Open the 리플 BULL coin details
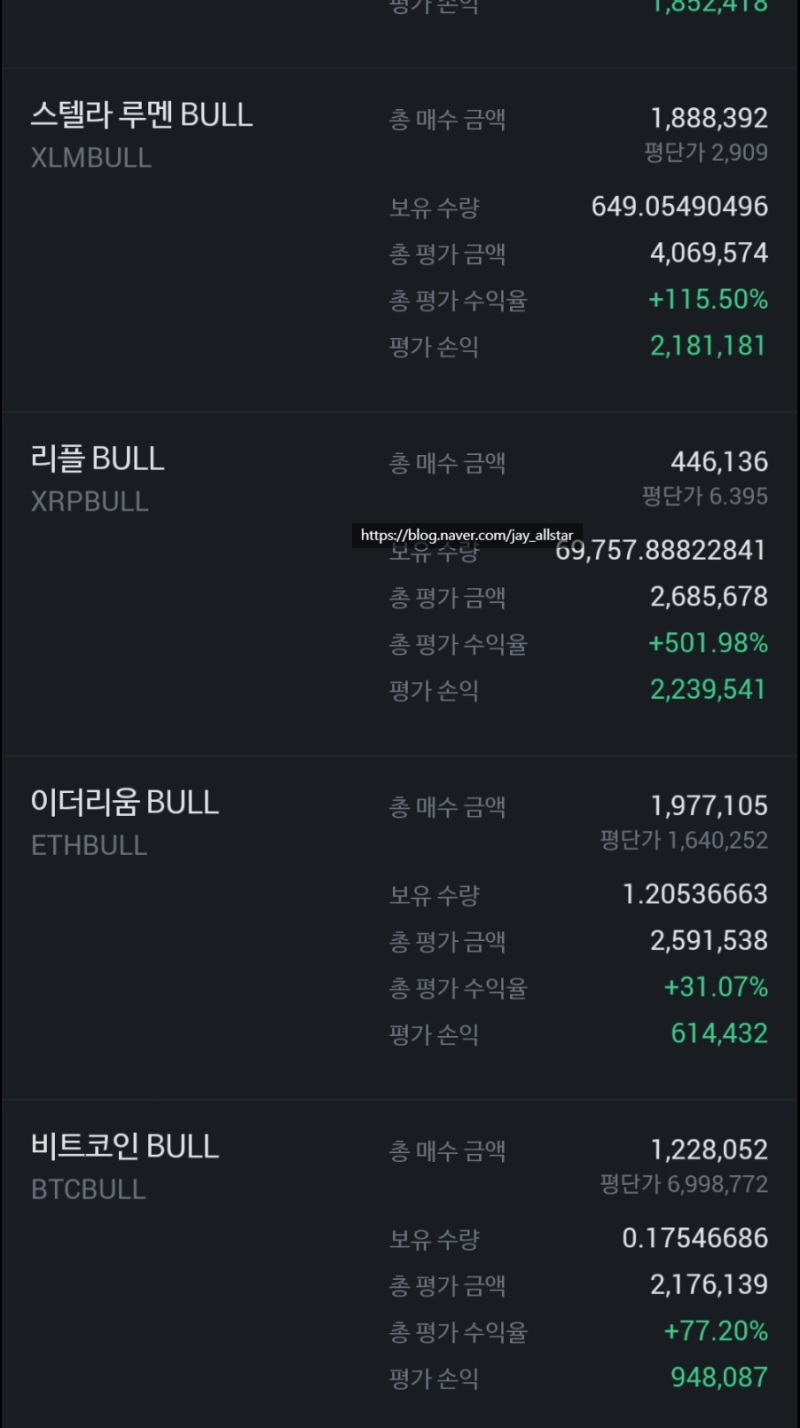800x1428 pixels. point(97,458)
